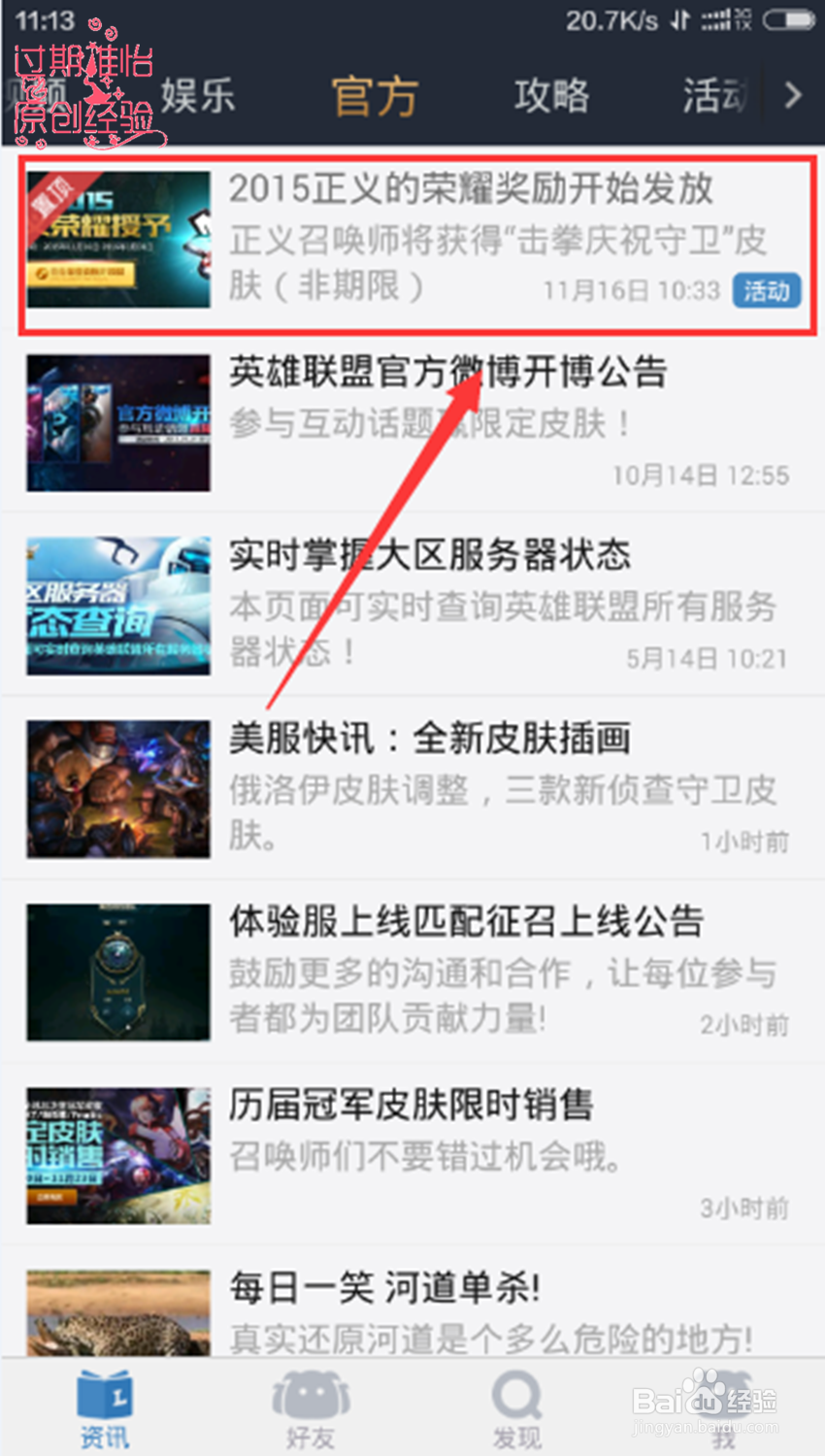Open the 攻略 tab
This screenshot has height=1456, width=825.
point(551,97)
